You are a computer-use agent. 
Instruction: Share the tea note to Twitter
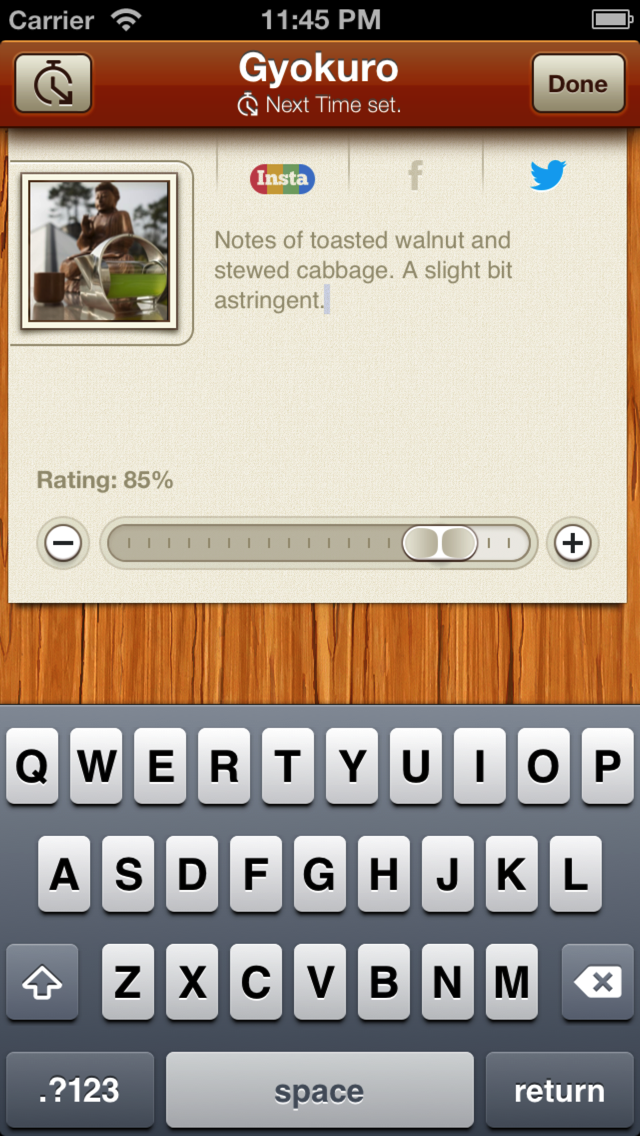(x=548, y=176)
